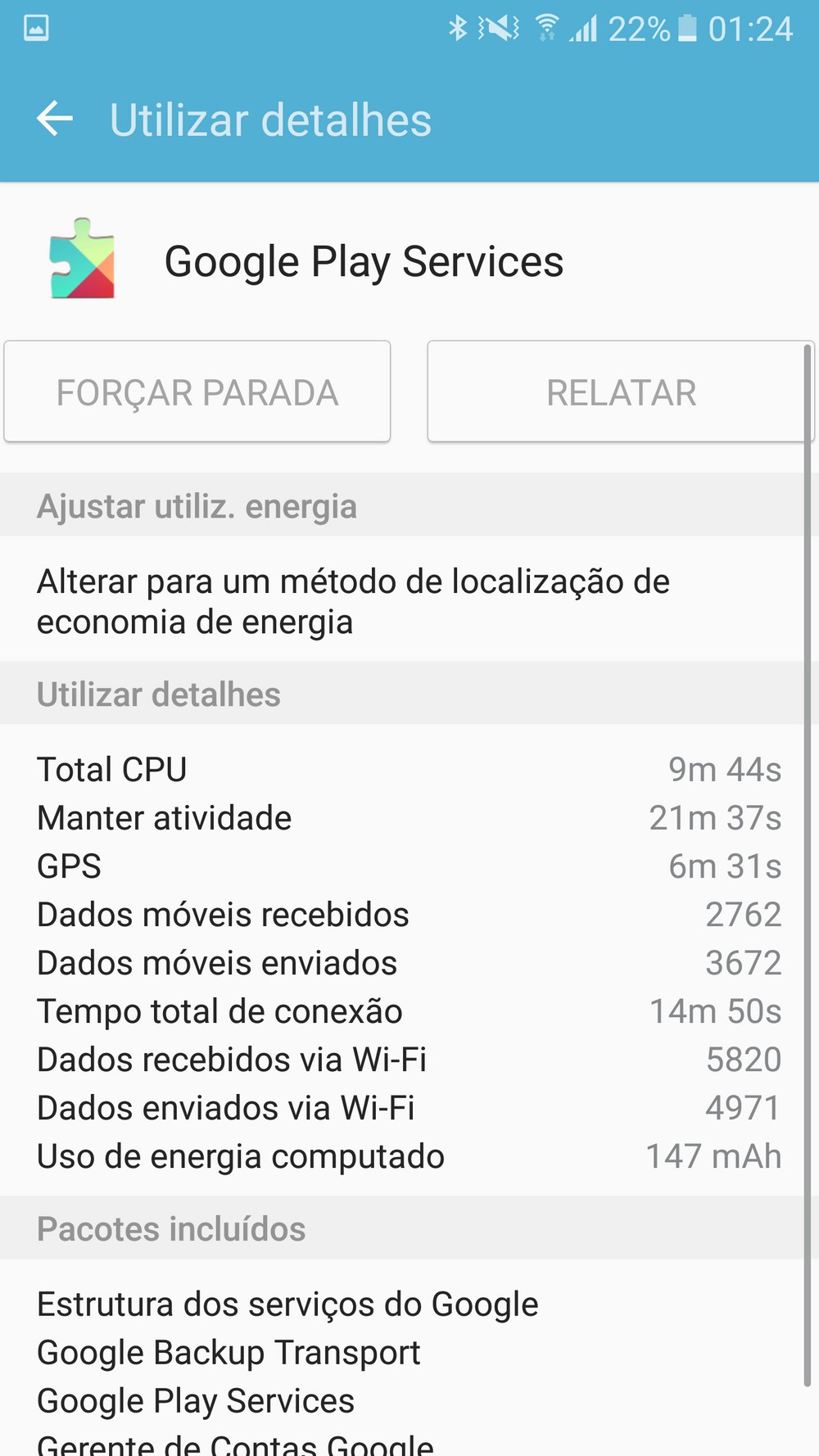This screenshot has height=1456, width=819.
Task: Tap the RELATAR button
Action: pyautogui.click(x=620, y=392)
